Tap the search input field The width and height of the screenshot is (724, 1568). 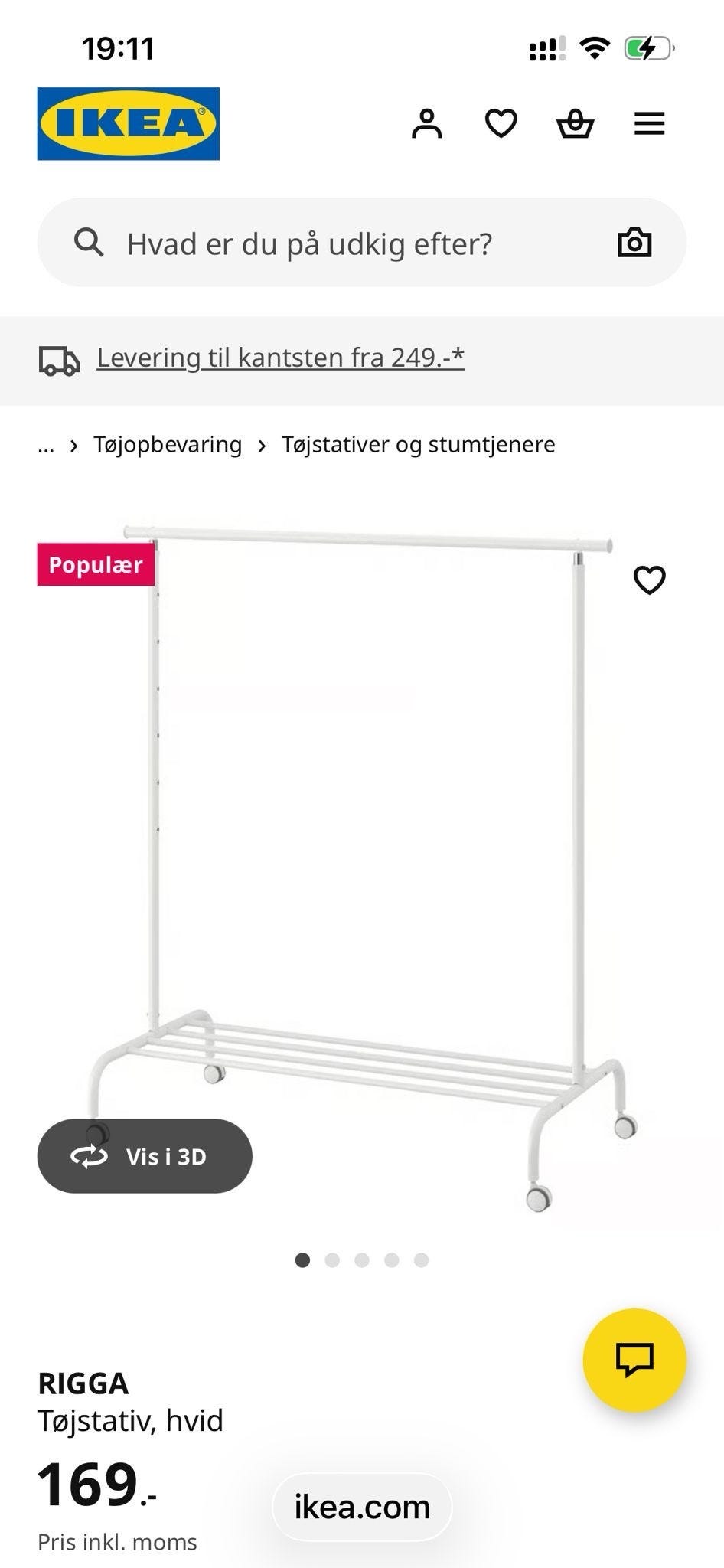(306, 242)
